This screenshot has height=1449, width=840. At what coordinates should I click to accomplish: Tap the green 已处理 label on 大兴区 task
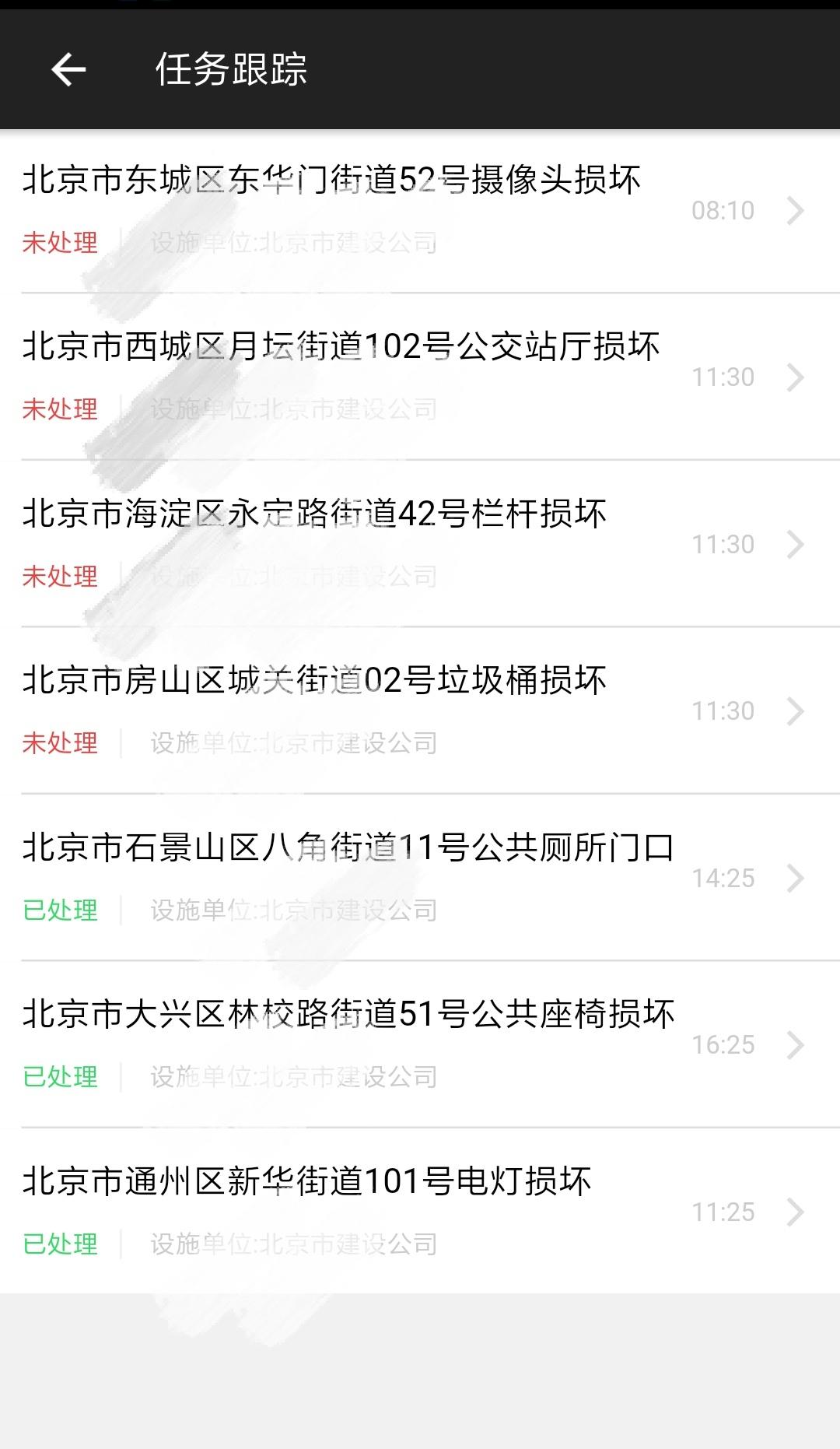[60, 1077]
